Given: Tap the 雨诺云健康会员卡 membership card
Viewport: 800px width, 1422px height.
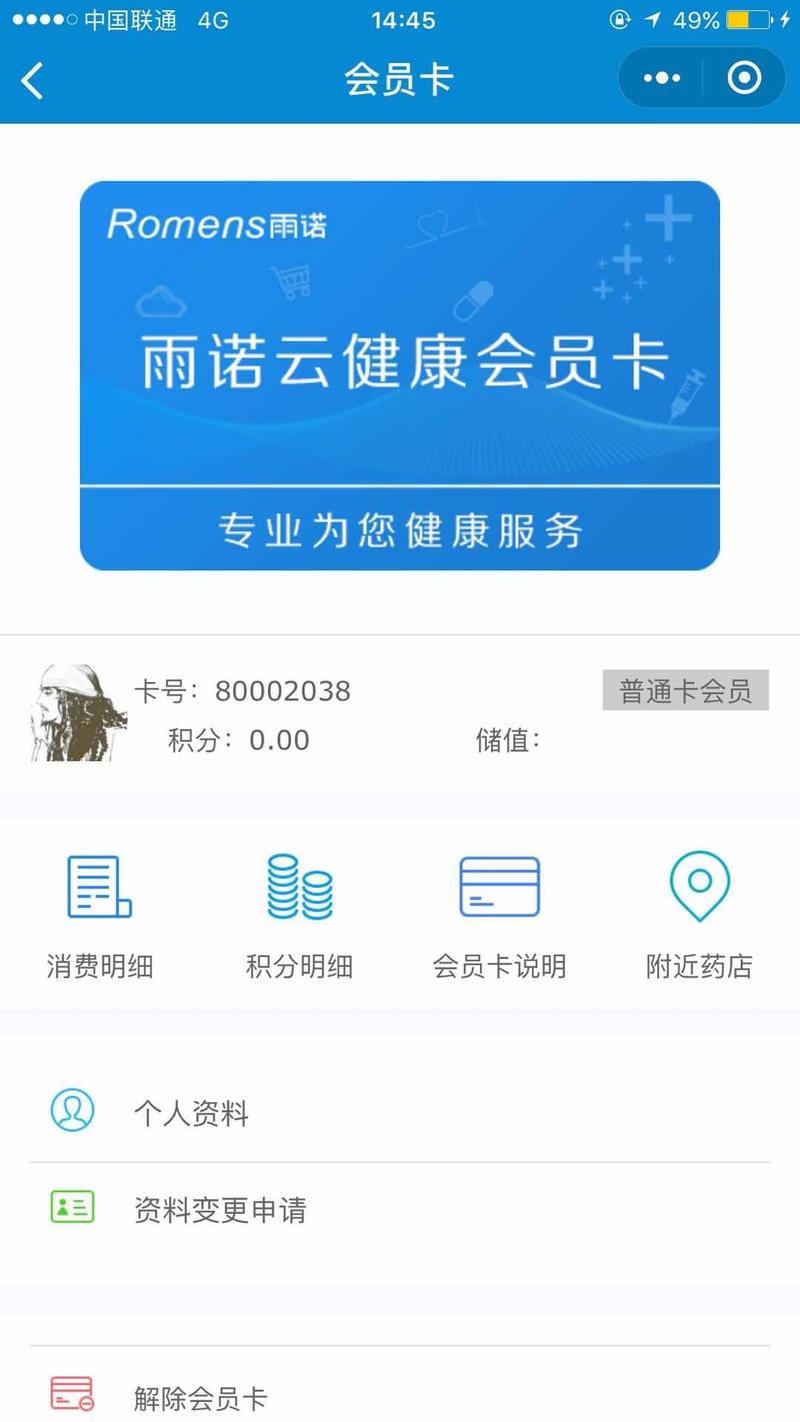Looking at the screenshot, I should coord(400,375).
